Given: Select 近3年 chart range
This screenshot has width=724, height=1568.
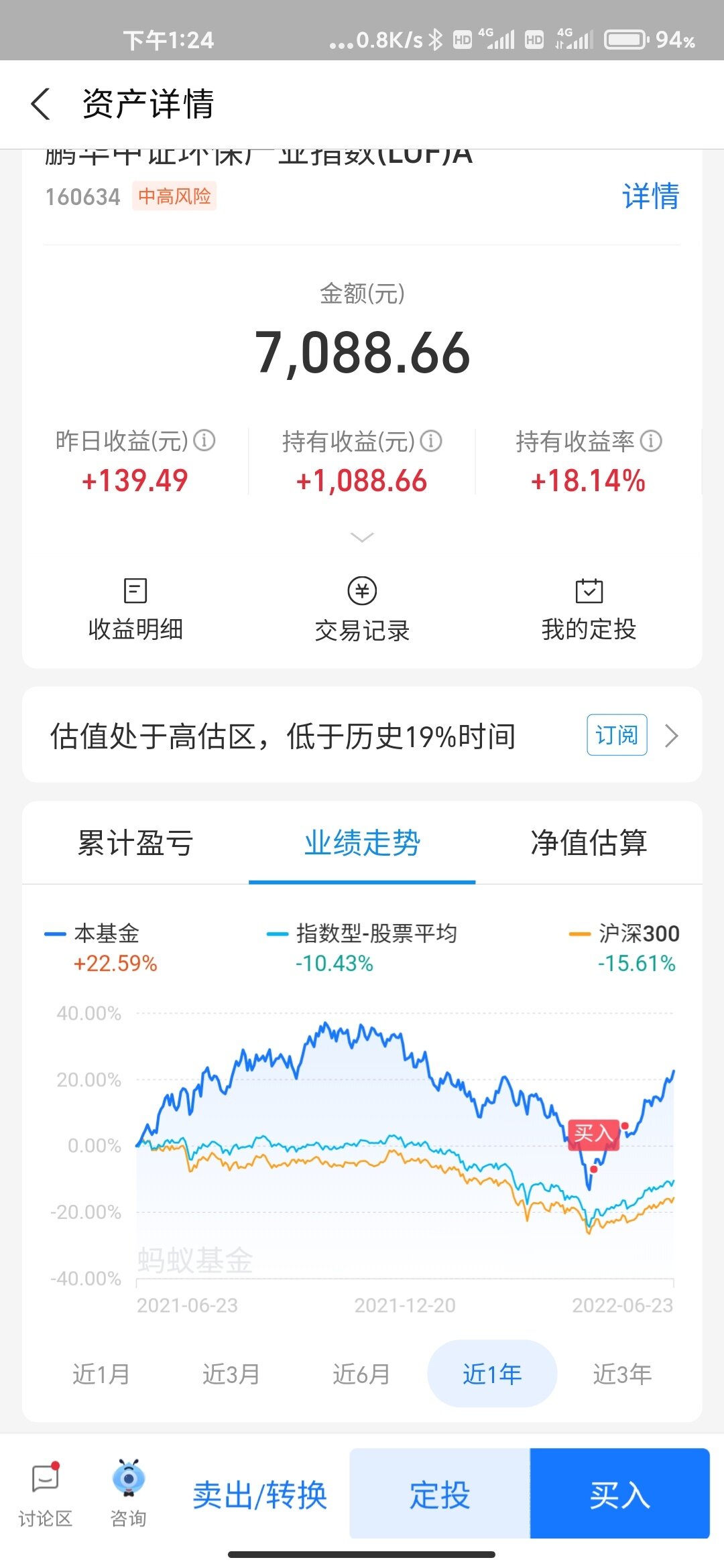Looking at the screenshot, I should tap(622, 1374).
